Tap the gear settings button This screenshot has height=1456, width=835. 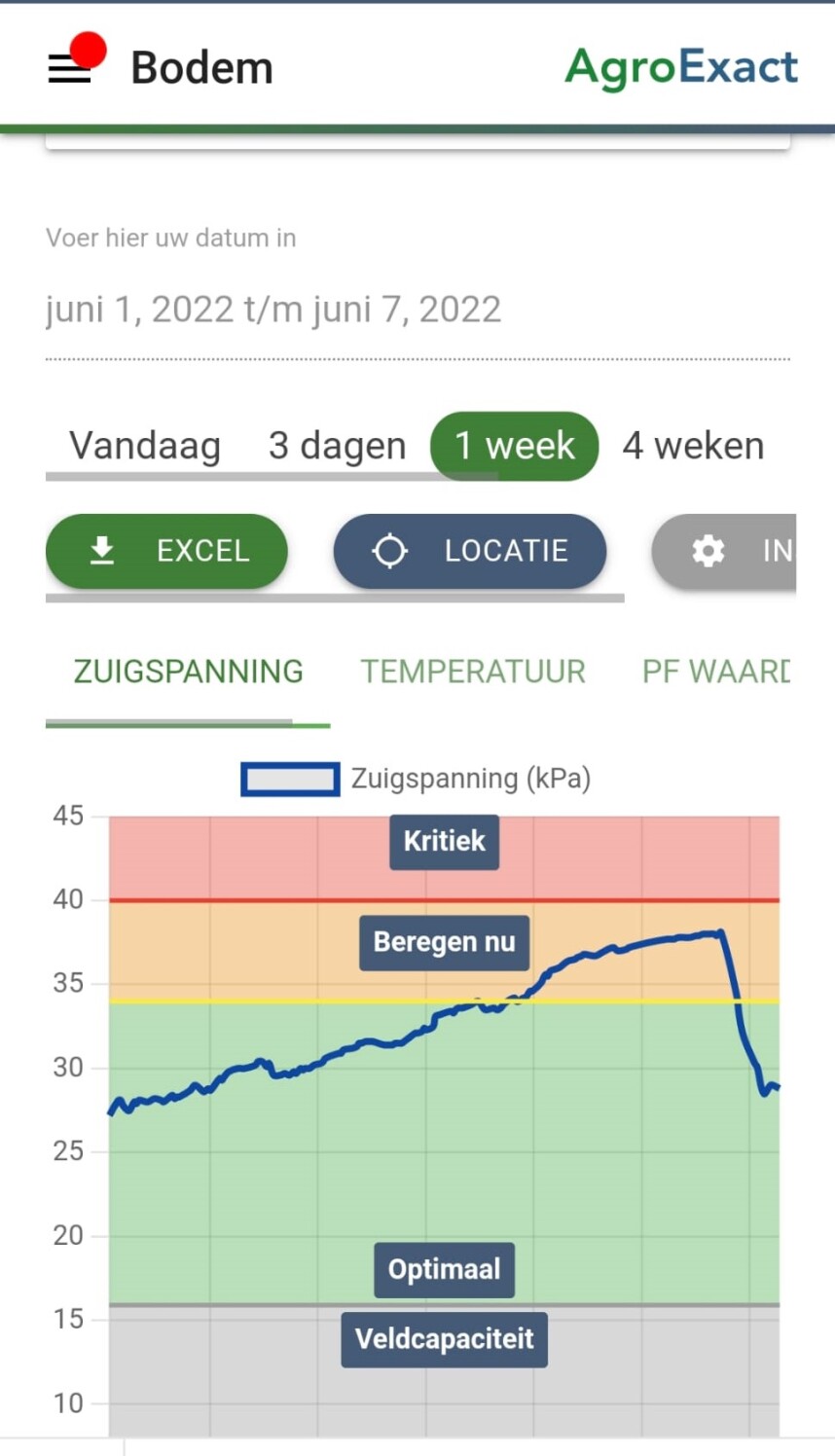725,551
